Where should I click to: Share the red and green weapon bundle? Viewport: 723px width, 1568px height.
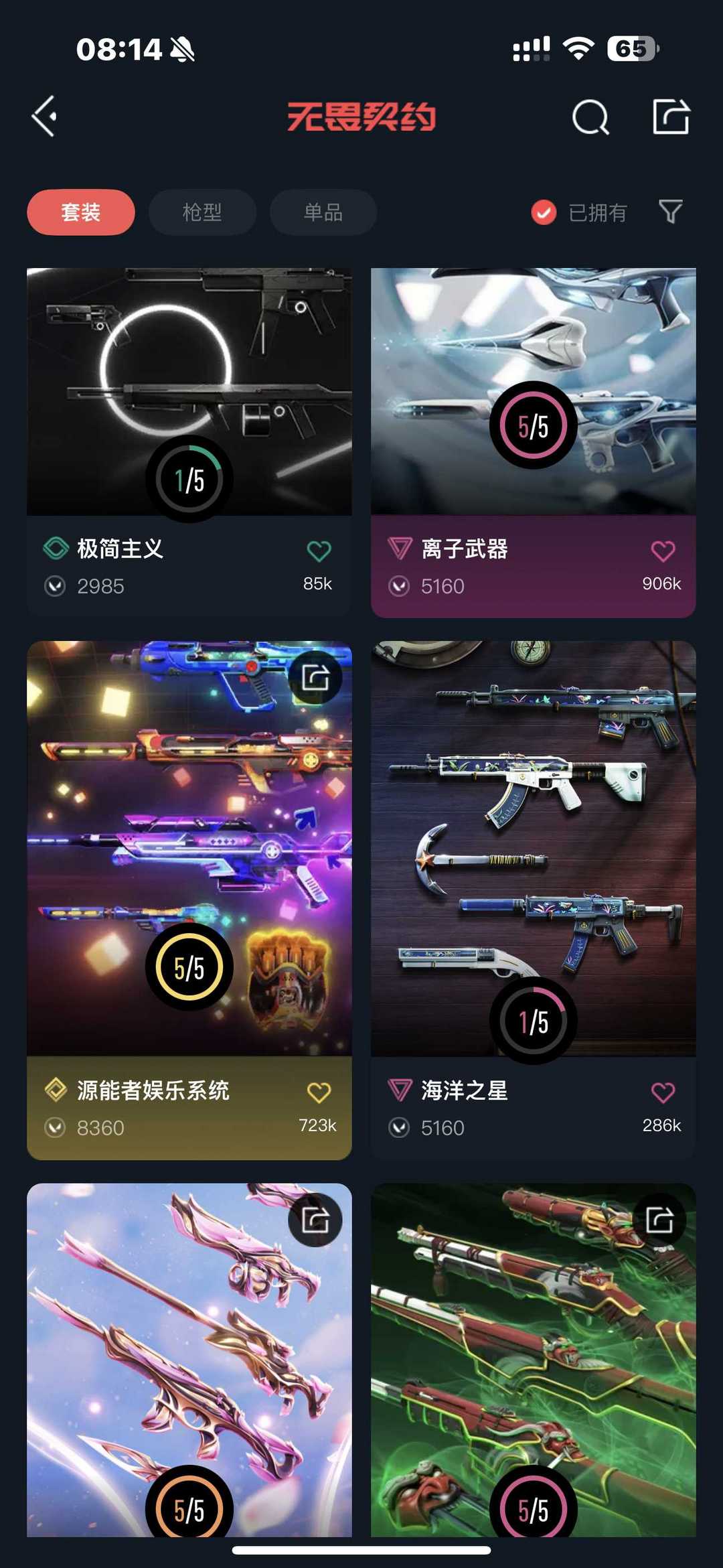(x=659, y=1220)
